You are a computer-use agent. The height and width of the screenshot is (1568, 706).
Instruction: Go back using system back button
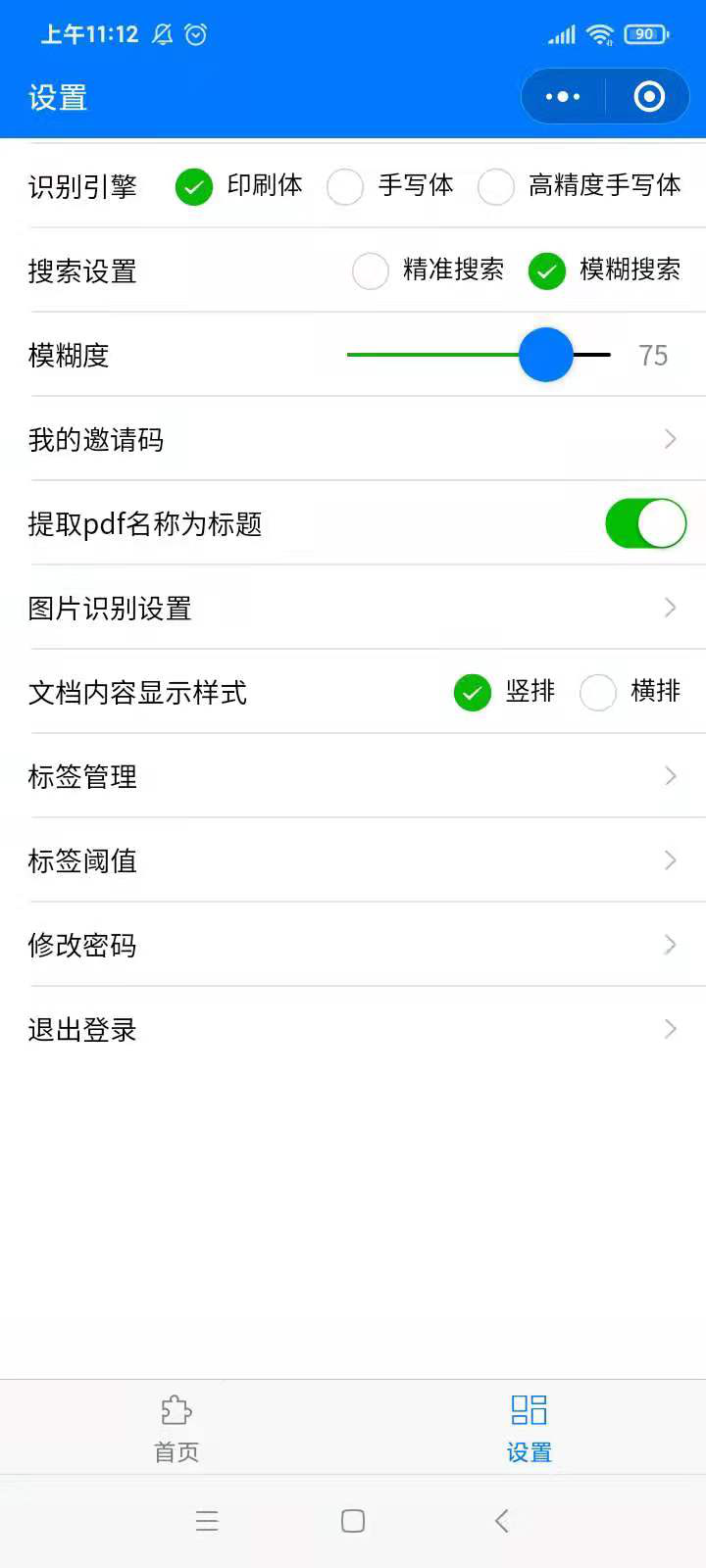502,1520
